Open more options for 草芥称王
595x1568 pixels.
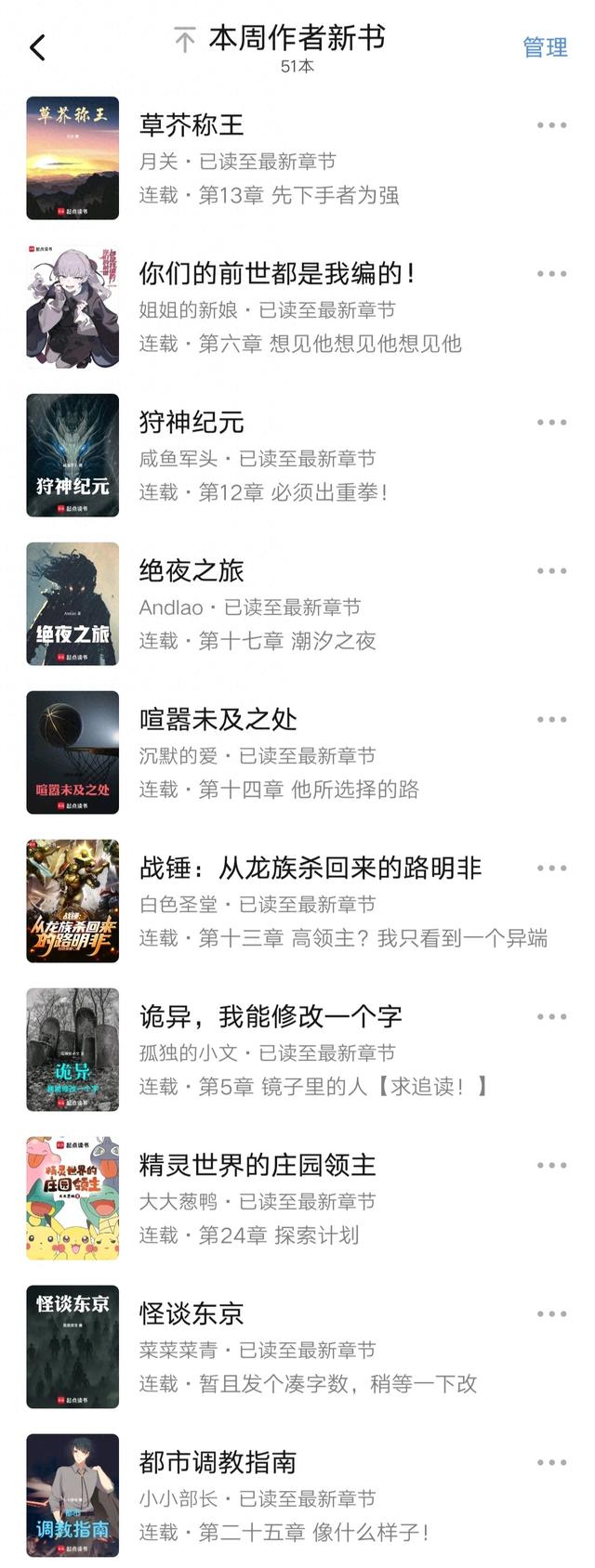coord(551,124)
